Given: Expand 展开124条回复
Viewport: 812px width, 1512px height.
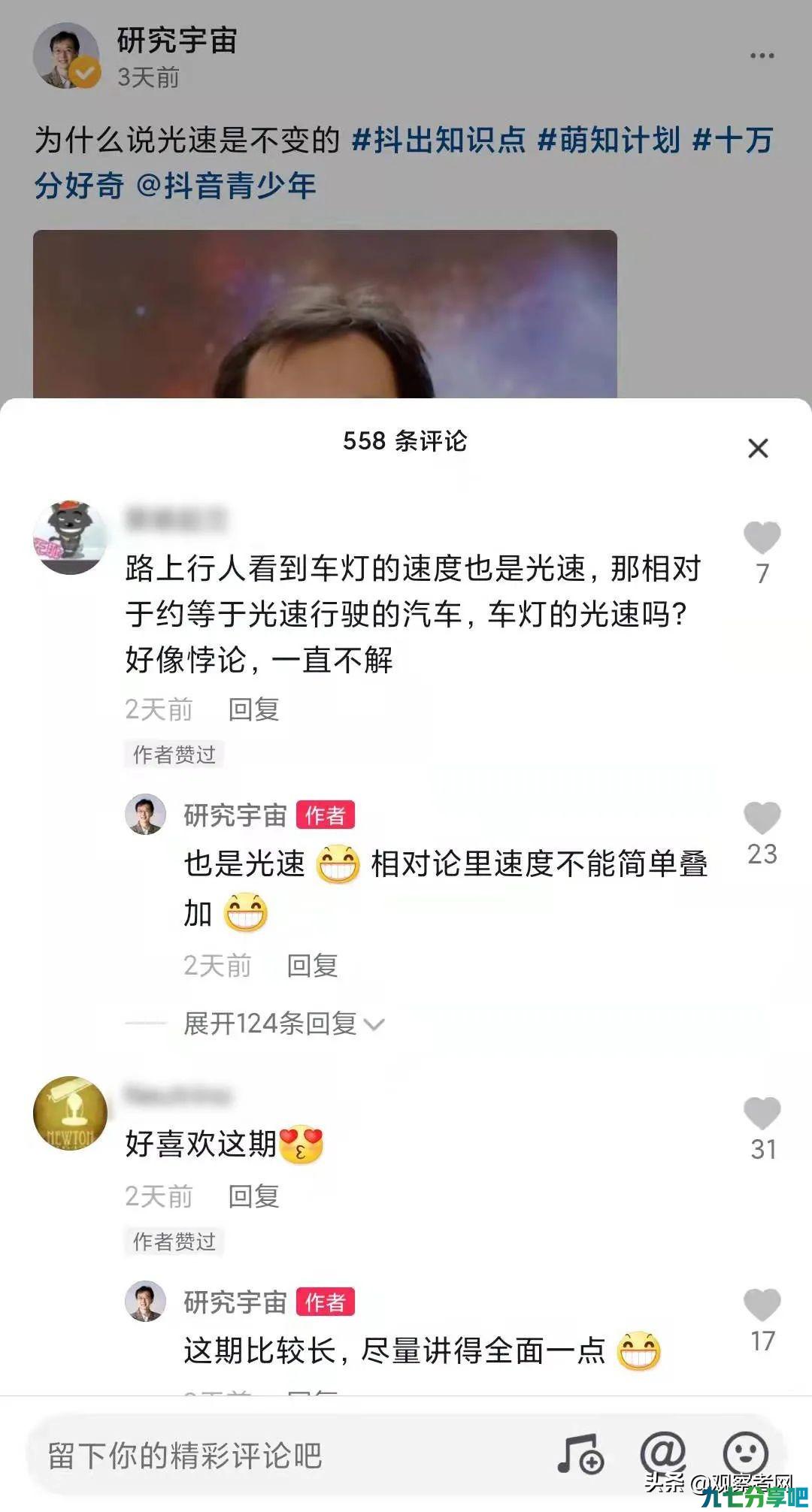Looking at the screenshot, I should click(284, 1024).
